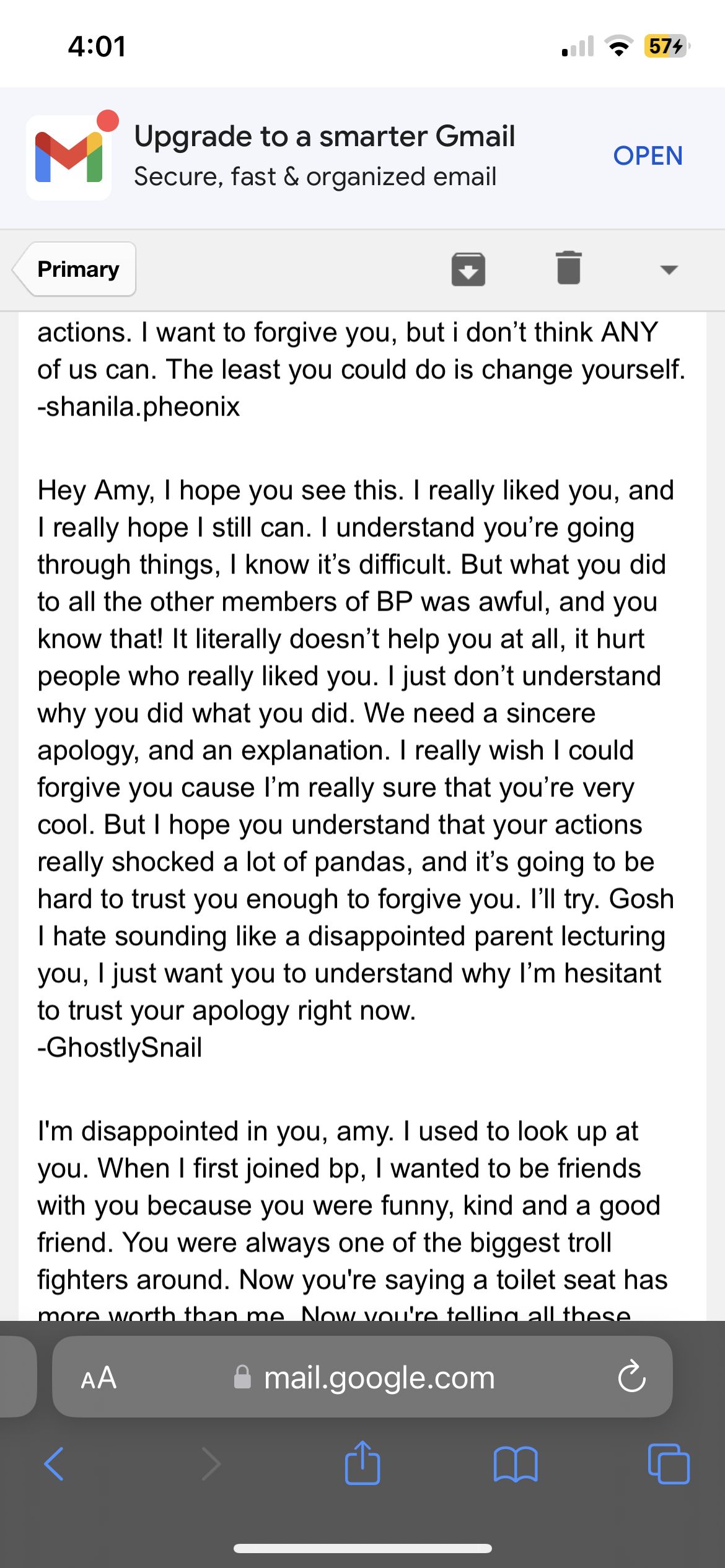Delete this email with the trash icon
The height and width of the screenshot is (1568, 725).
(x=568, y=268)
